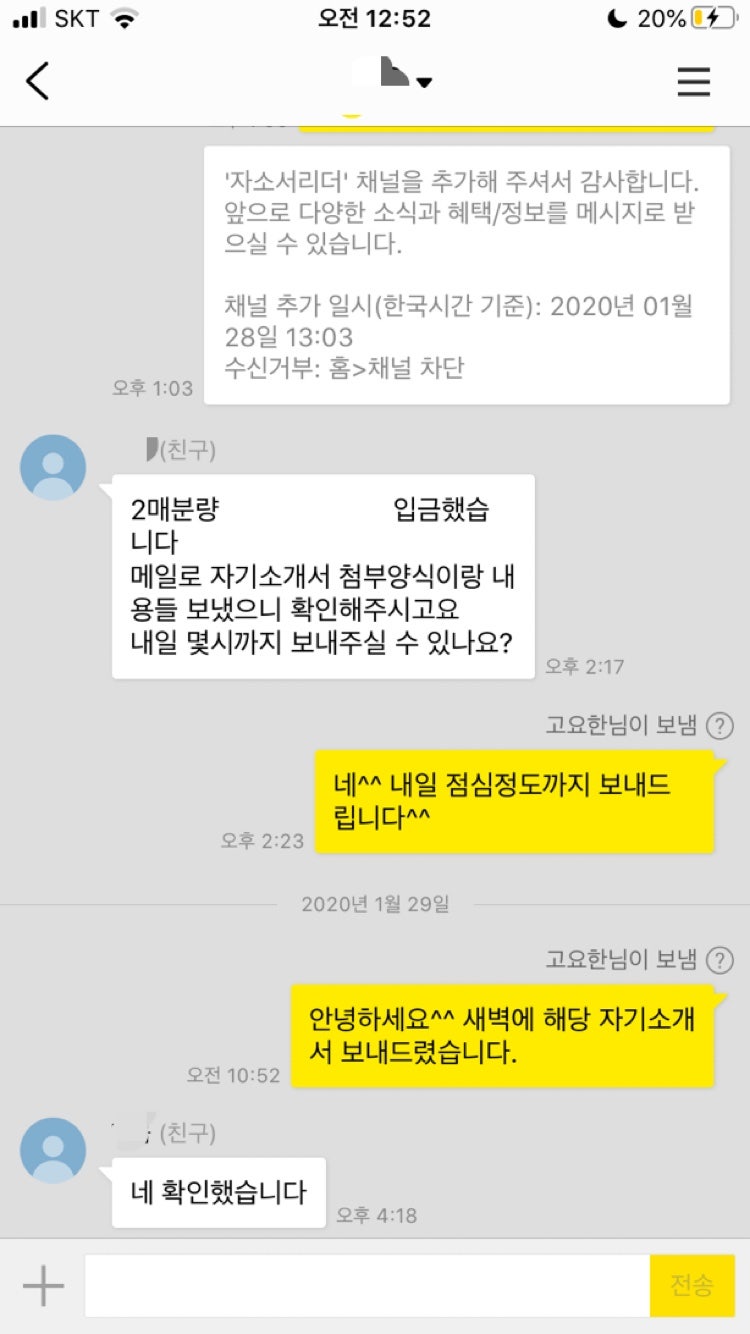This screenshot has width=750, height=1334.
Task: View profile of the friend who sent 네 확인했습니다
Action: [x=53, y=1150]
